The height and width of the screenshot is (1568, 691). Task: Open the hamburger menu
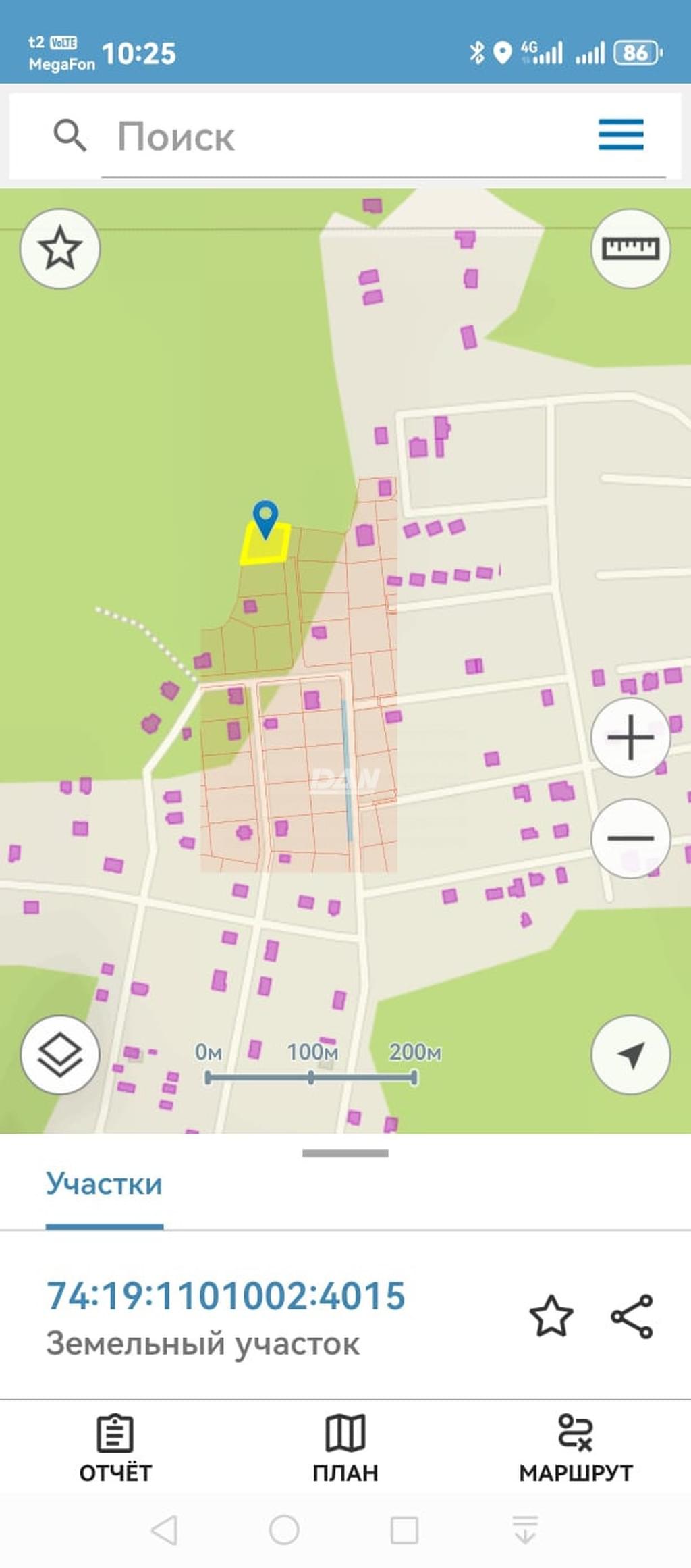pyautogui.click(x=621, y=134)
